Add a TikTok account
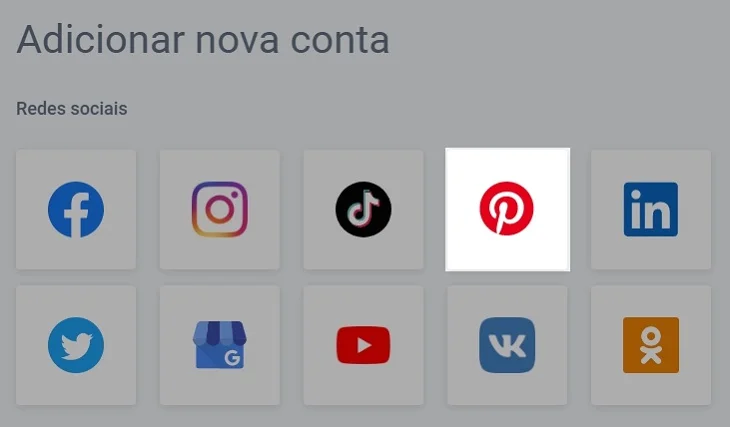 tap(363, 210)
